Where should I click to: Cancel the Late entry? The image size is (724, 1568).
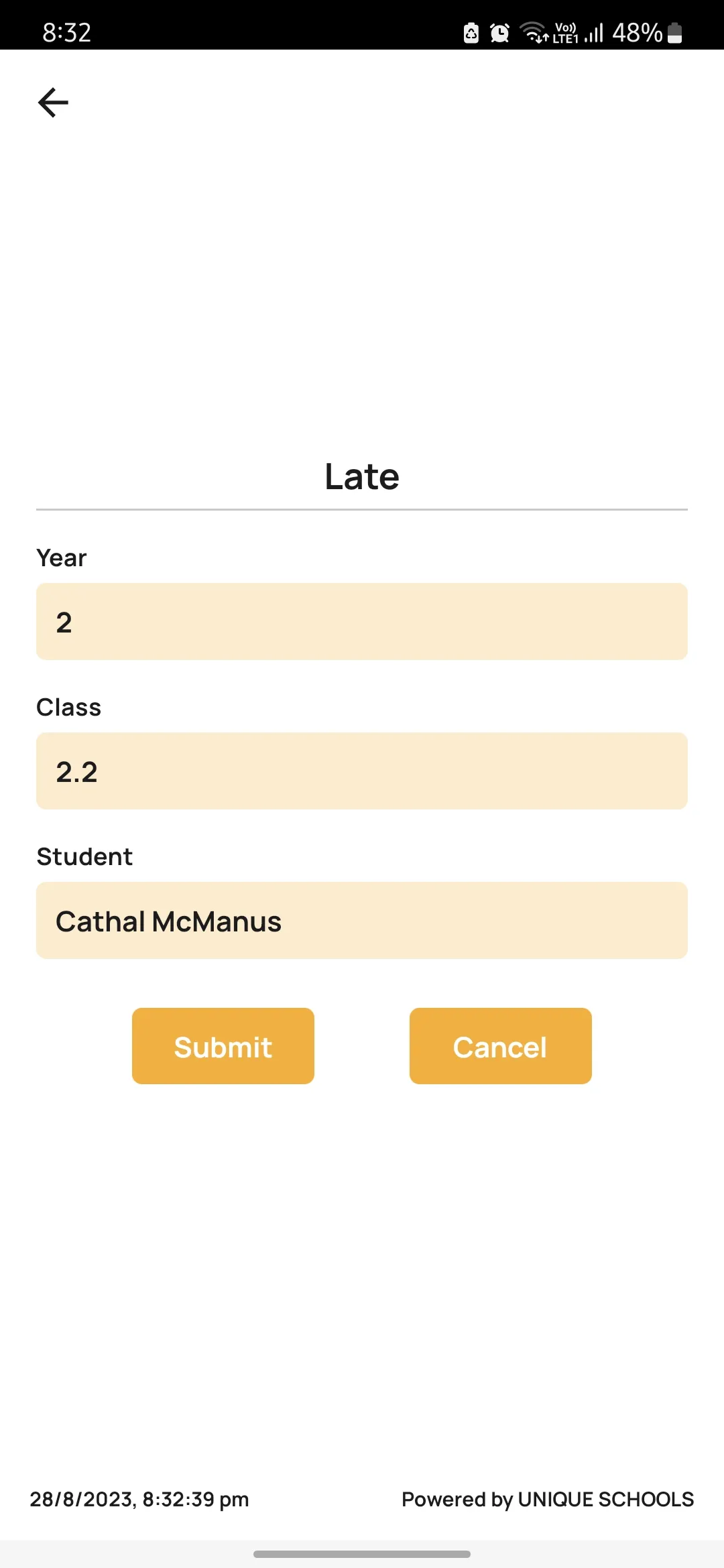[501, 1046]
